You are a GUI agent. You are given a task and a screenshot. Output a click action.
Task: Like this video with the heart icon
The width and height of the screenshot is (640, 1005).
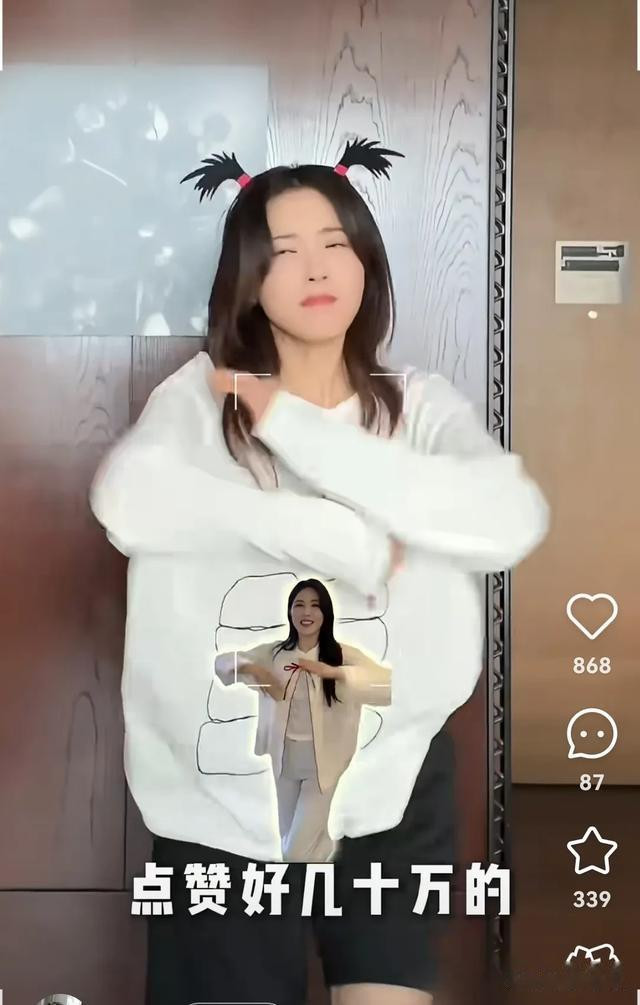pyautogui.click(x=592, y=616)
